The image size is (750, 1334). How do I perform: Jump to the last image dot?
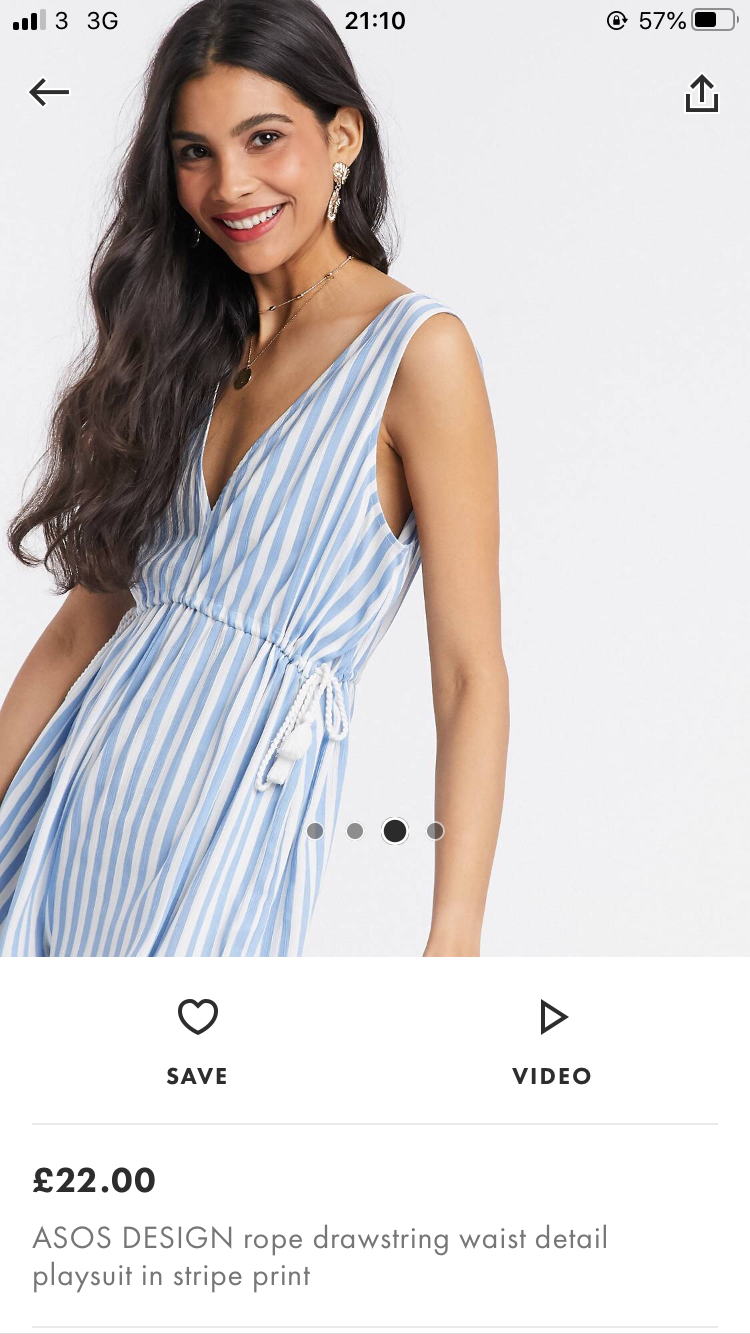[435, 831]
